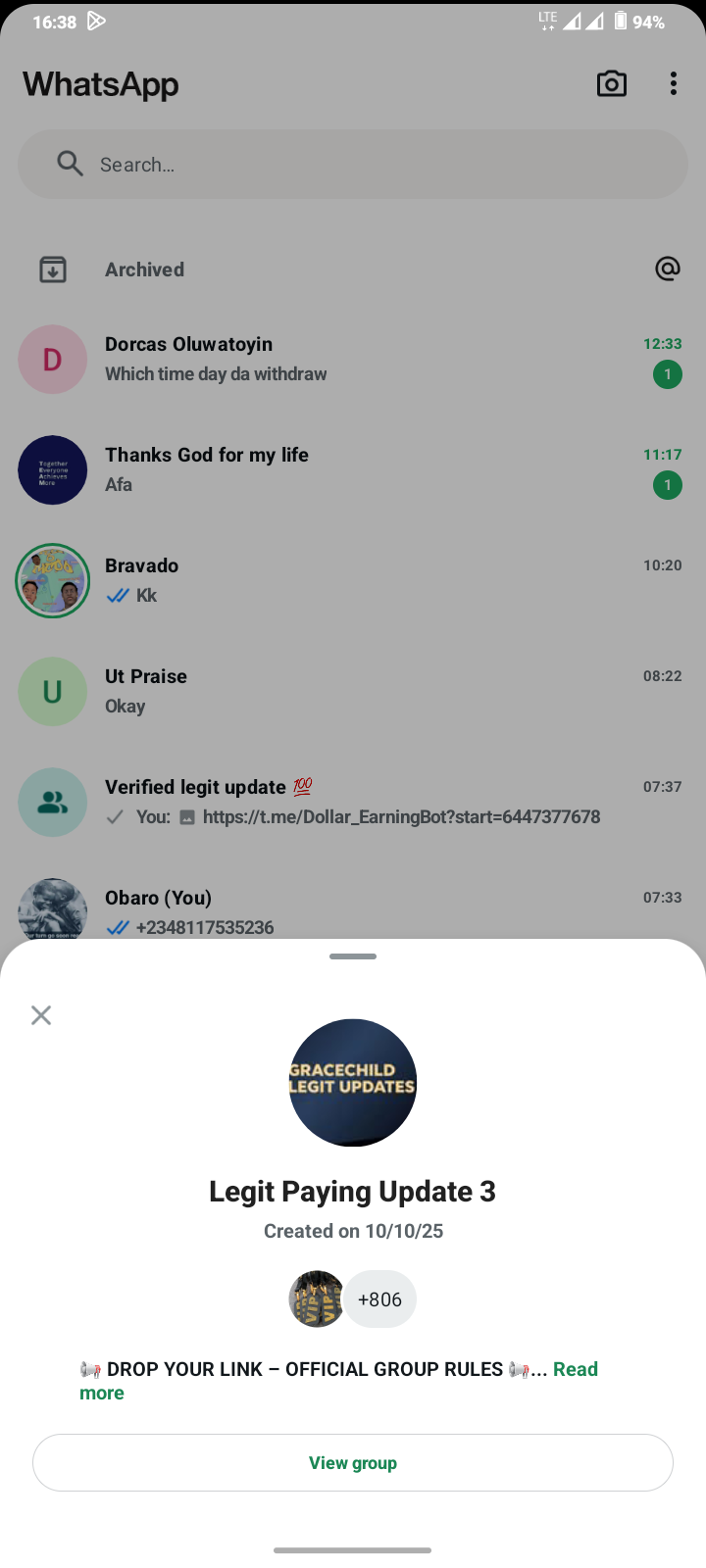Close the group info bottom sheet
Screen dimensions: 706x1568
click(41, 1015)
